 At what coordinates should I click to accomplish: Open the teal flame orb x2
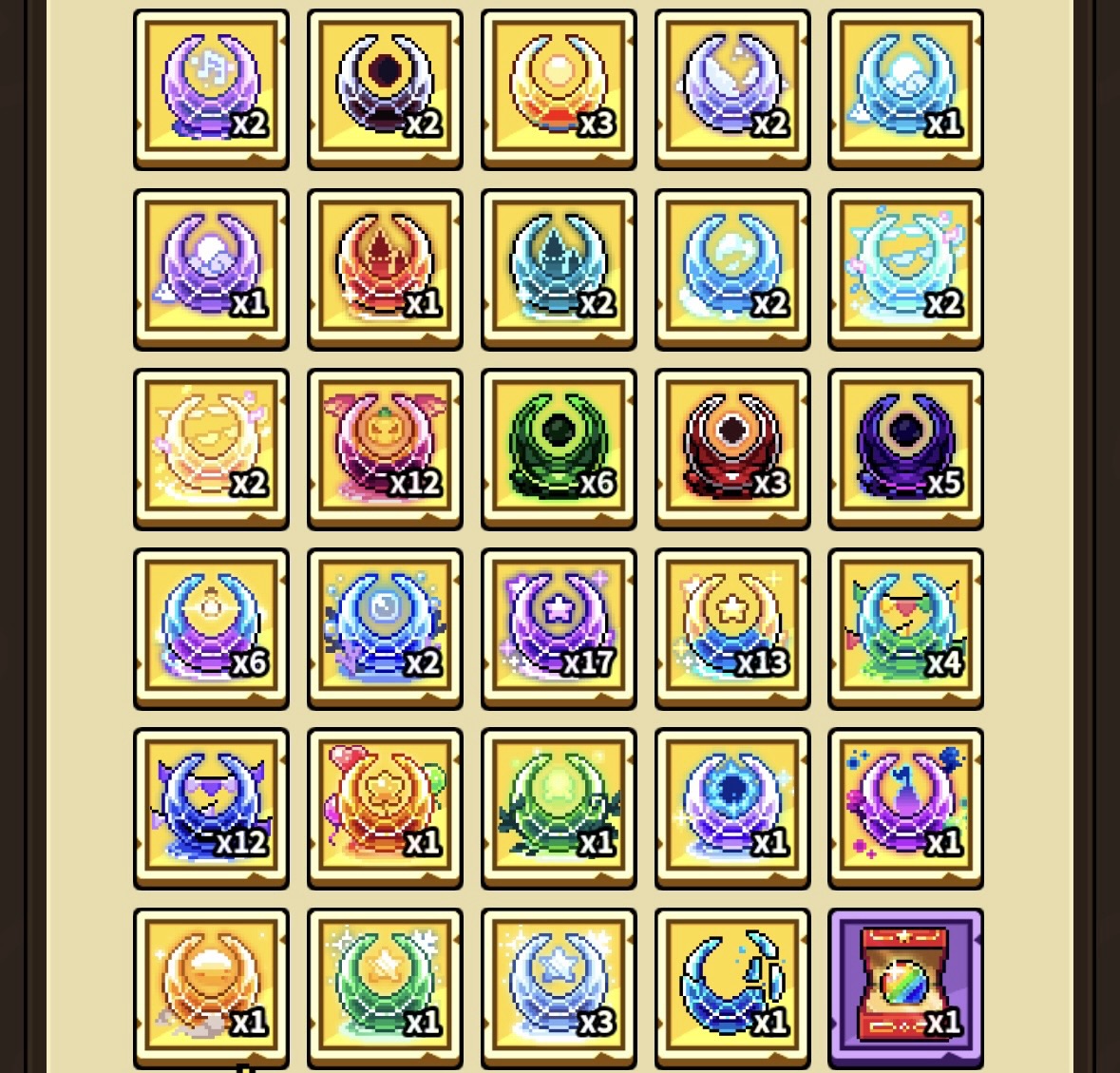tap(559, 268)
